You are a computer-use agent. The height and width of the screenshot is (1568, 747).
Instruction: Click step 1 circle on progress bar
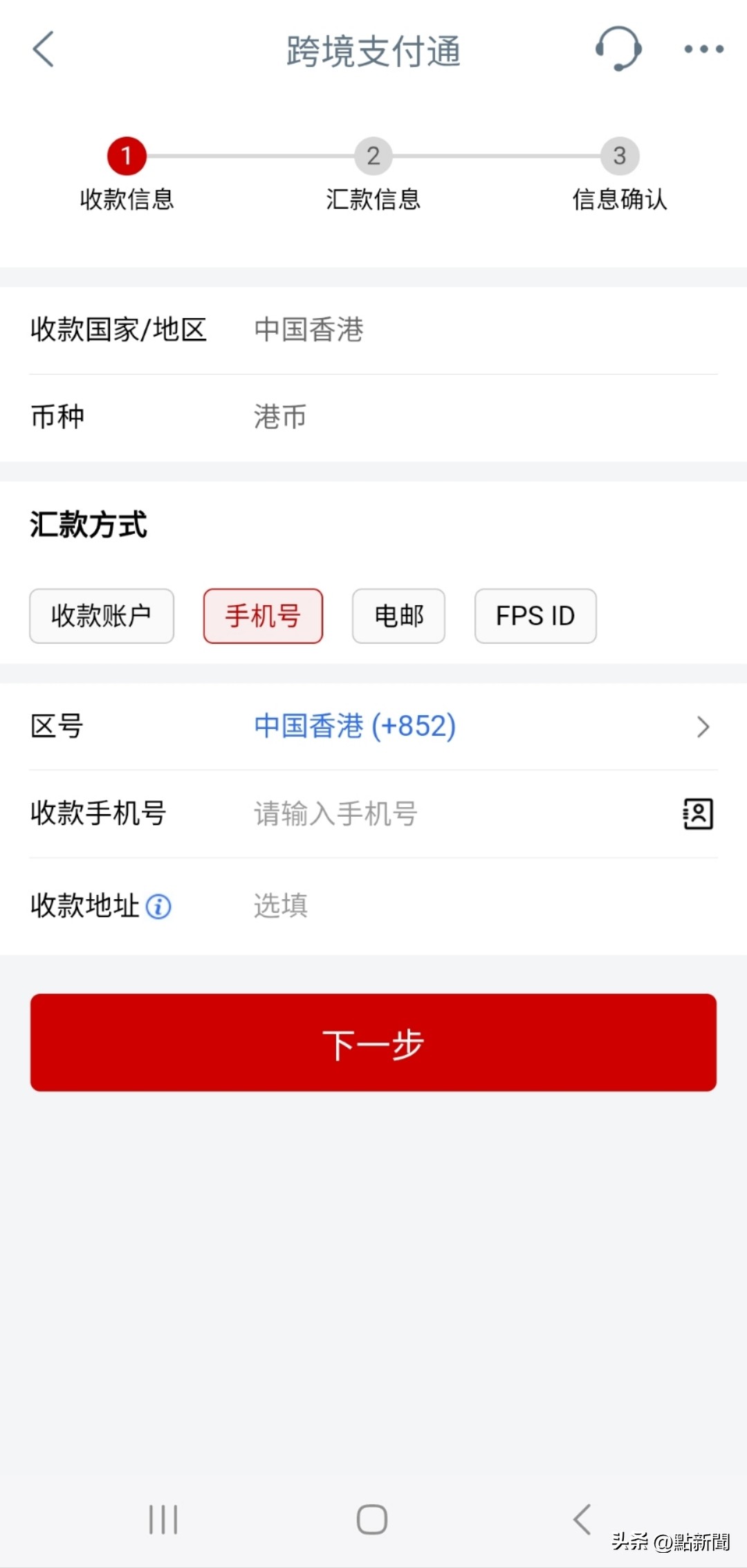(127, 157)
